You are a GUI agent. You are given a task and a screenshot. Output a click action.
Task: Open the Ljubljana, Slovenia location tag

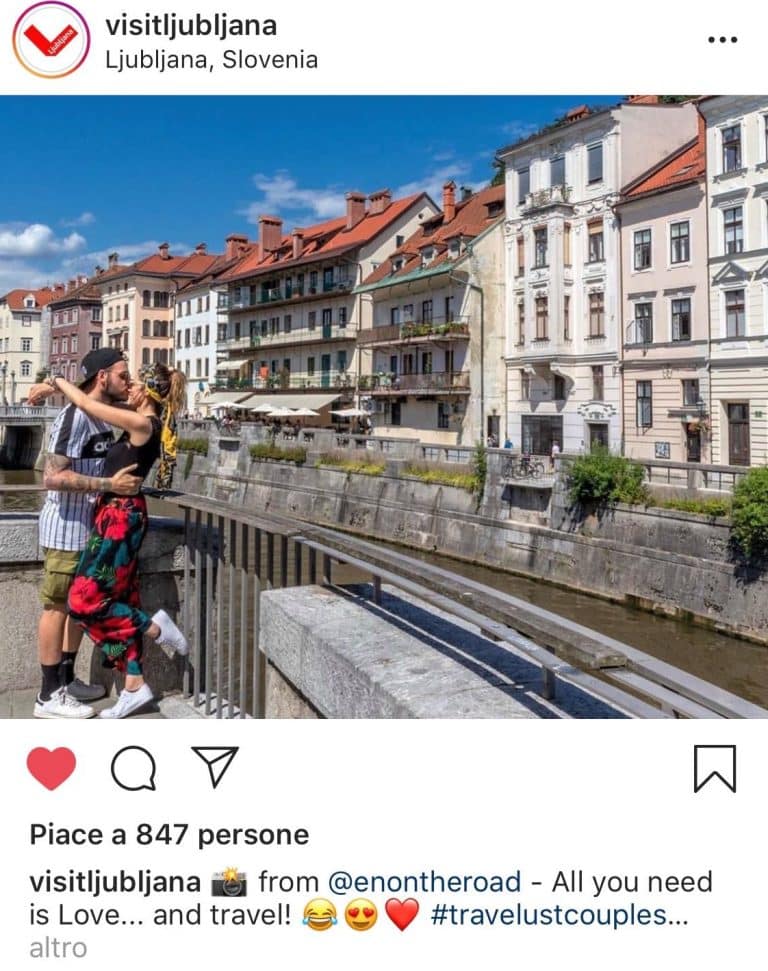(211, 59)
